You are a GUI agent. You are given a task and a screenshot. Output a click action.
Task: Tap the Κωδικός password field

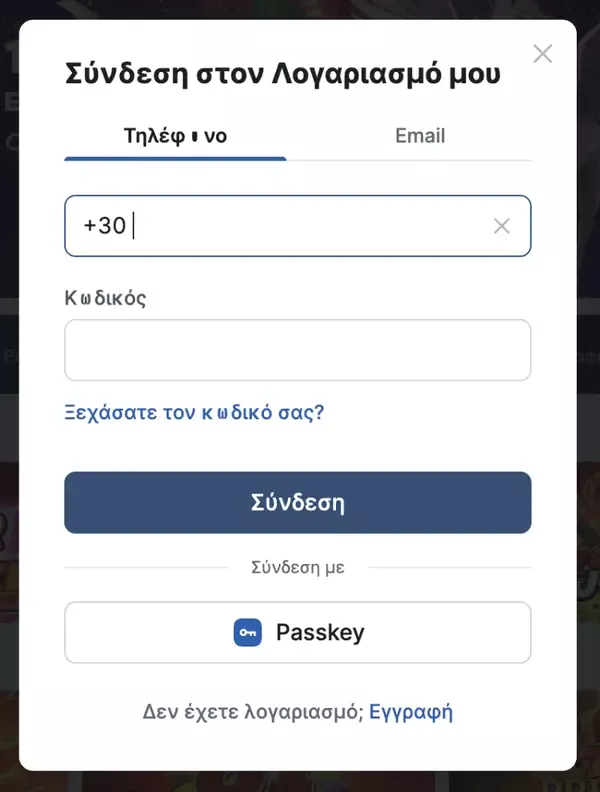click(x=297, y=350)
